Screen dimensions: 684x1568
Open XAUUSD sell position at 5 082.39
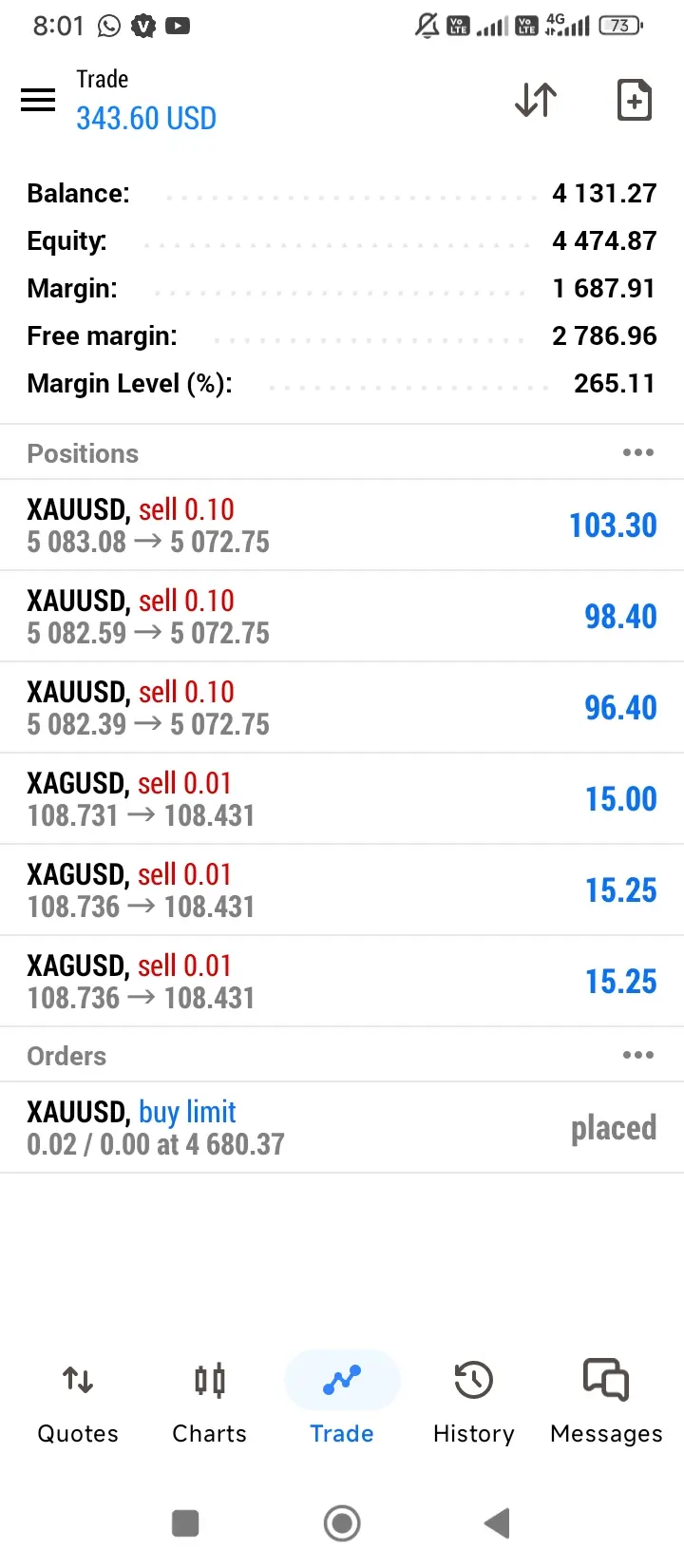[x=342, y=708]
